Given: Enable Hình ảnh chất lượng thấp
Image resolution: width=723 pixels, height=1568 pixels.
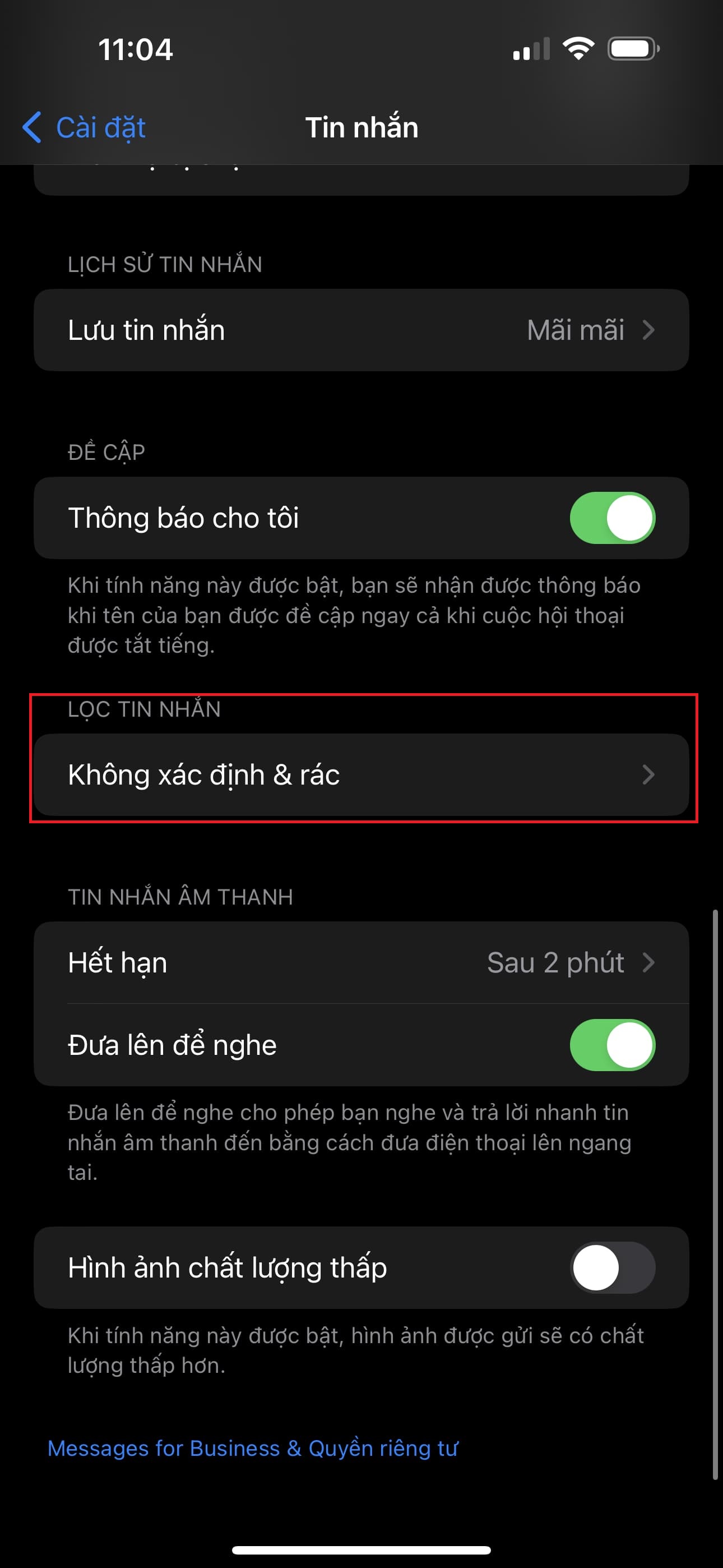Looking at the screenshot, I should coord(612,1268).
